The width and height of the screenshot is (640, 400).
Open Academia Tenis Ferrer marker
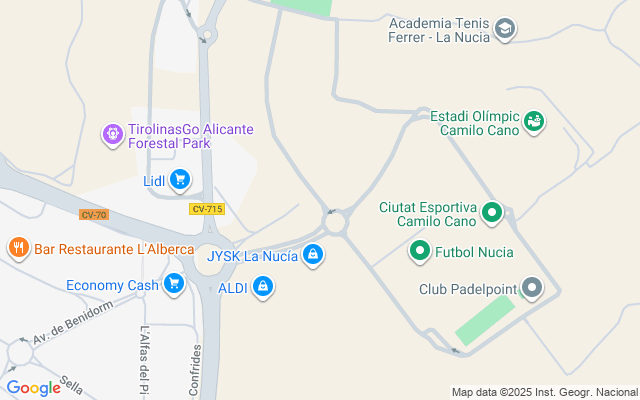pos(505,29)
